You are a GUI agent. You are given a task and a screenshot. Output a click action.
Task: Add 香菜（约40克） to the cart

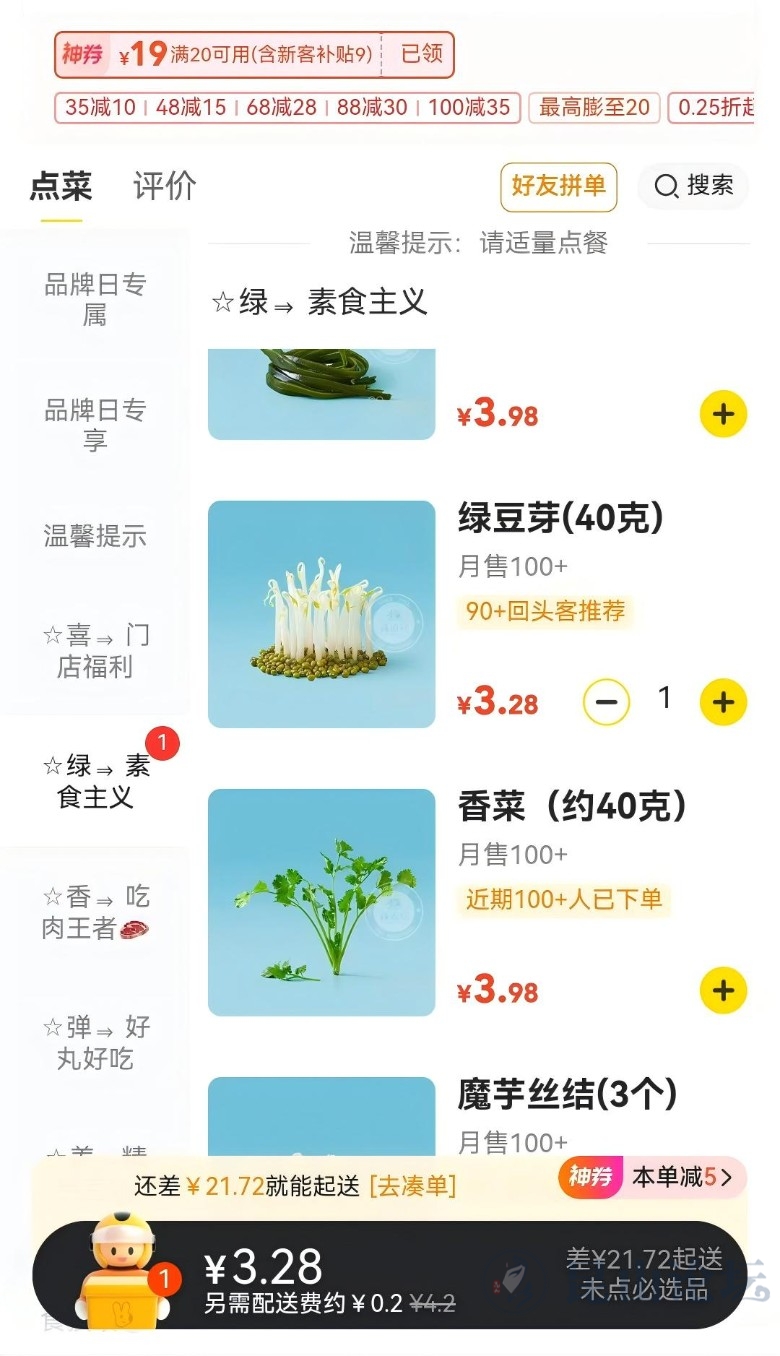723,990
